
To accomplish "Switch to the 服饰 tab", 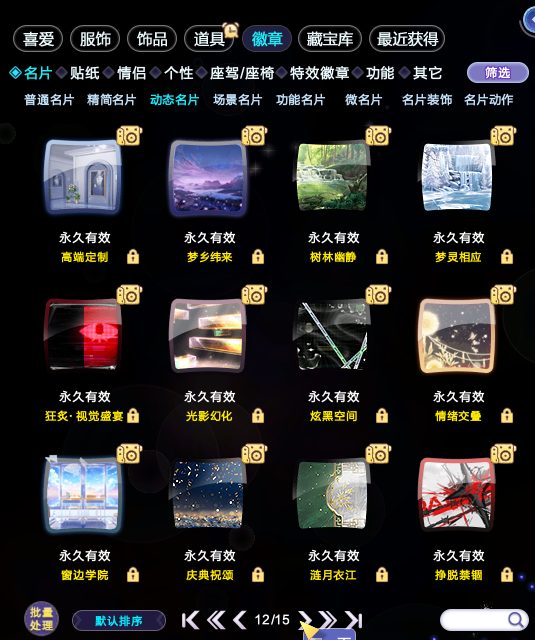I will (x=95, y=39).
